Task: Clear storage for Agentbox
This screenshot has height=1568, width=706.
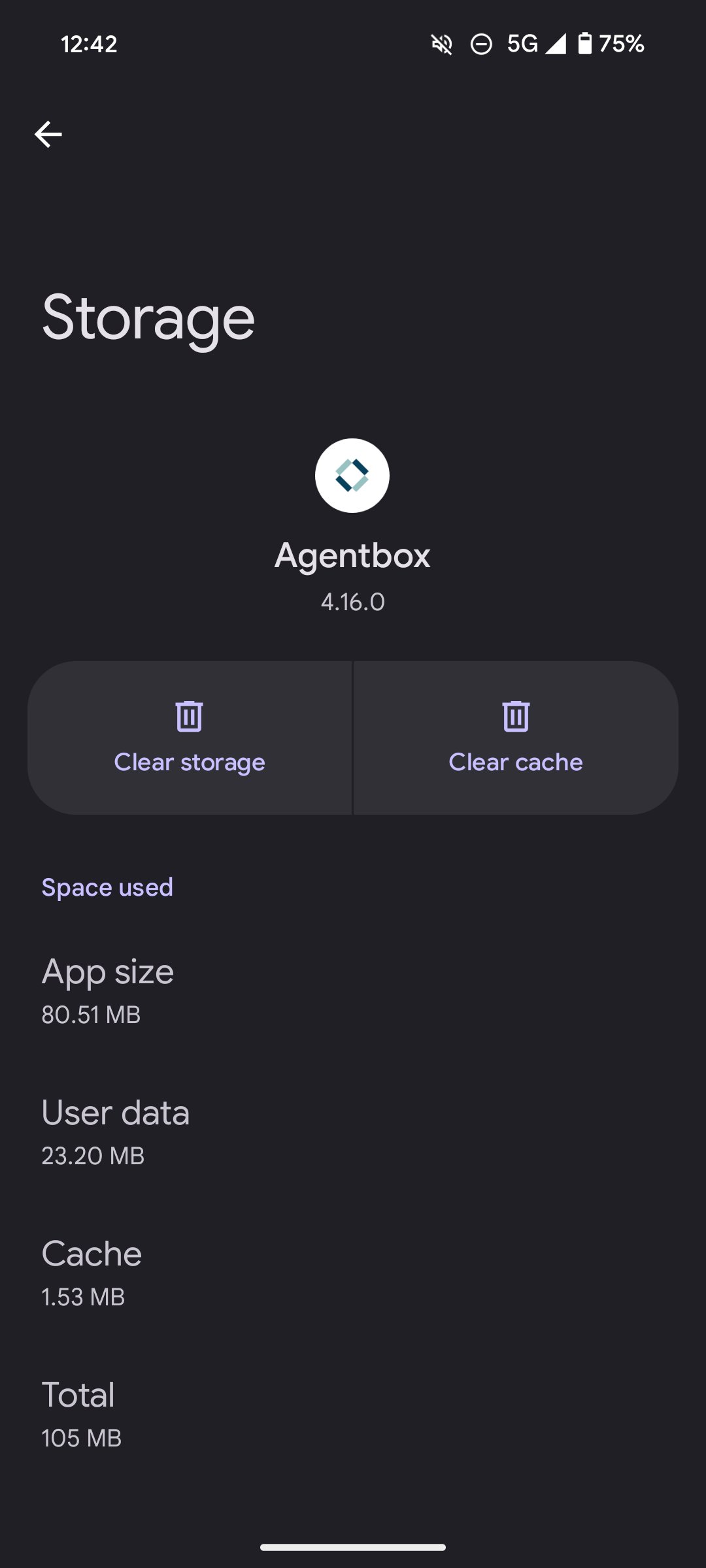Action: pyautogui.click(x=190, y=738)
